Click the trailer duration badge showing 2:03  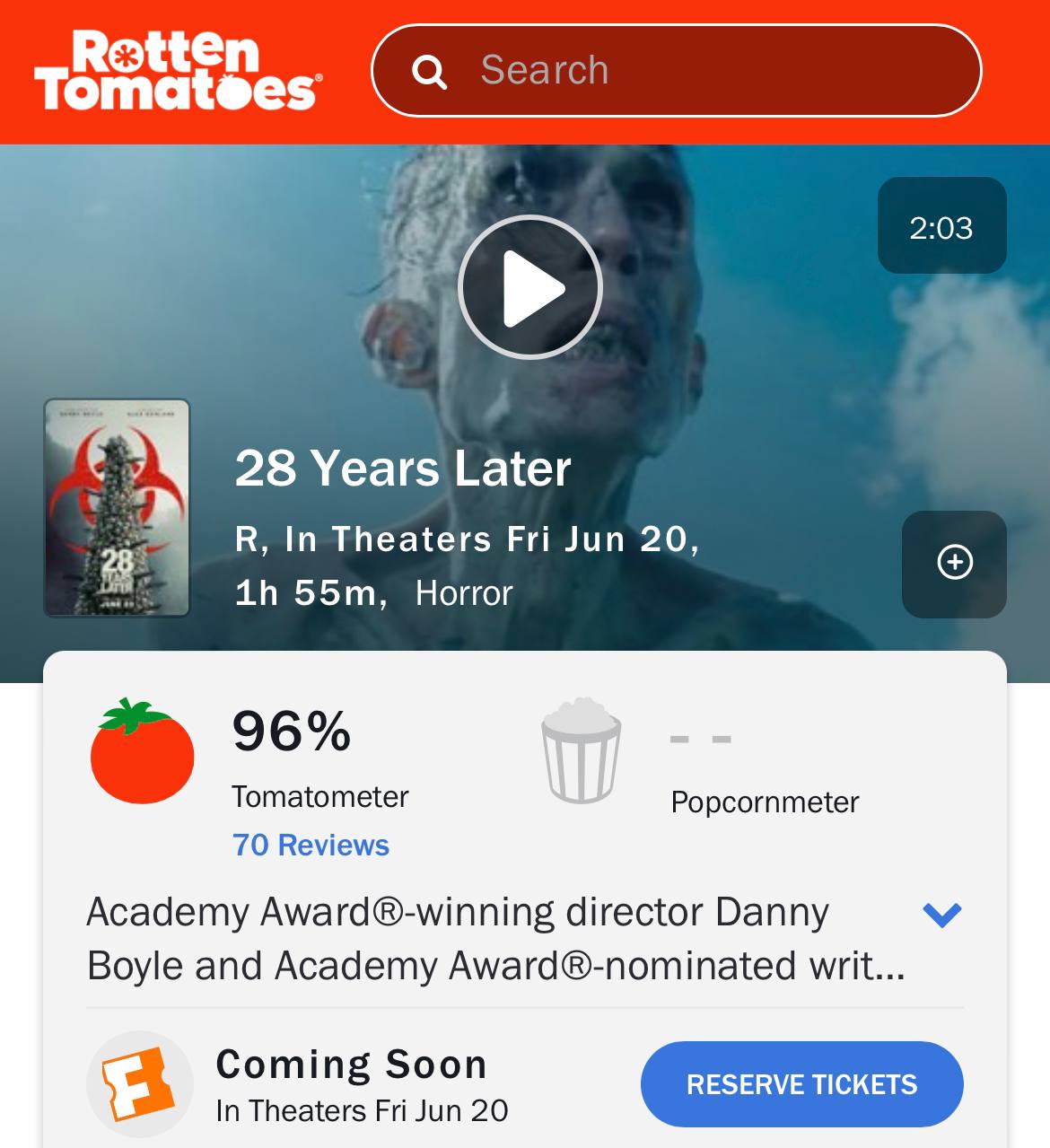tap(943, 227)
